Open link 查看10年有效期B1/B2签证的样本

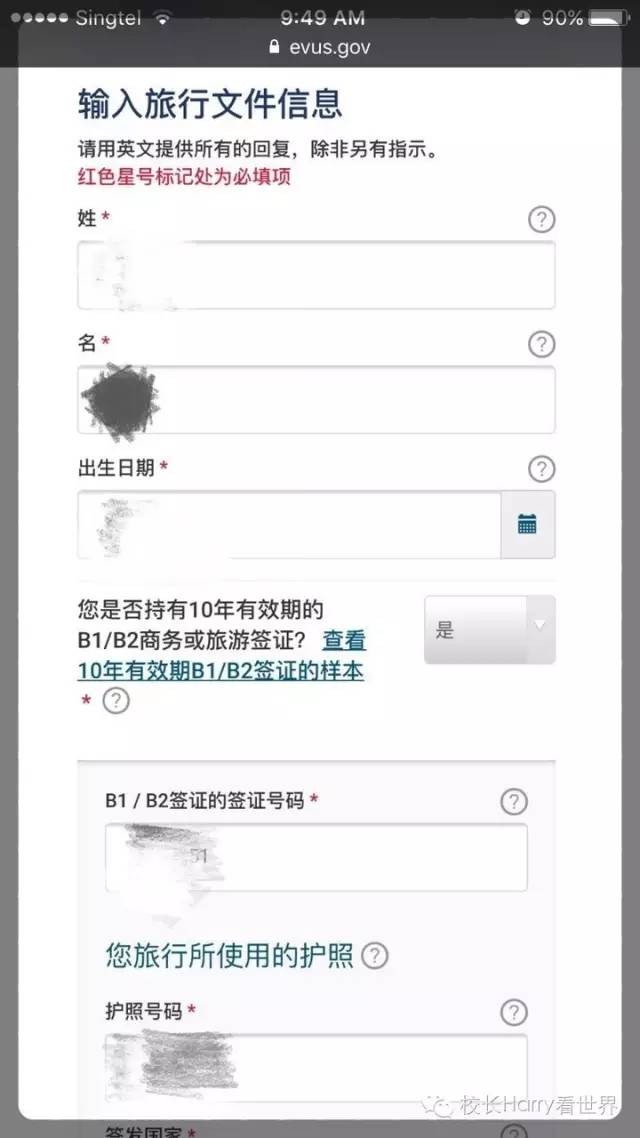[221, 671]
